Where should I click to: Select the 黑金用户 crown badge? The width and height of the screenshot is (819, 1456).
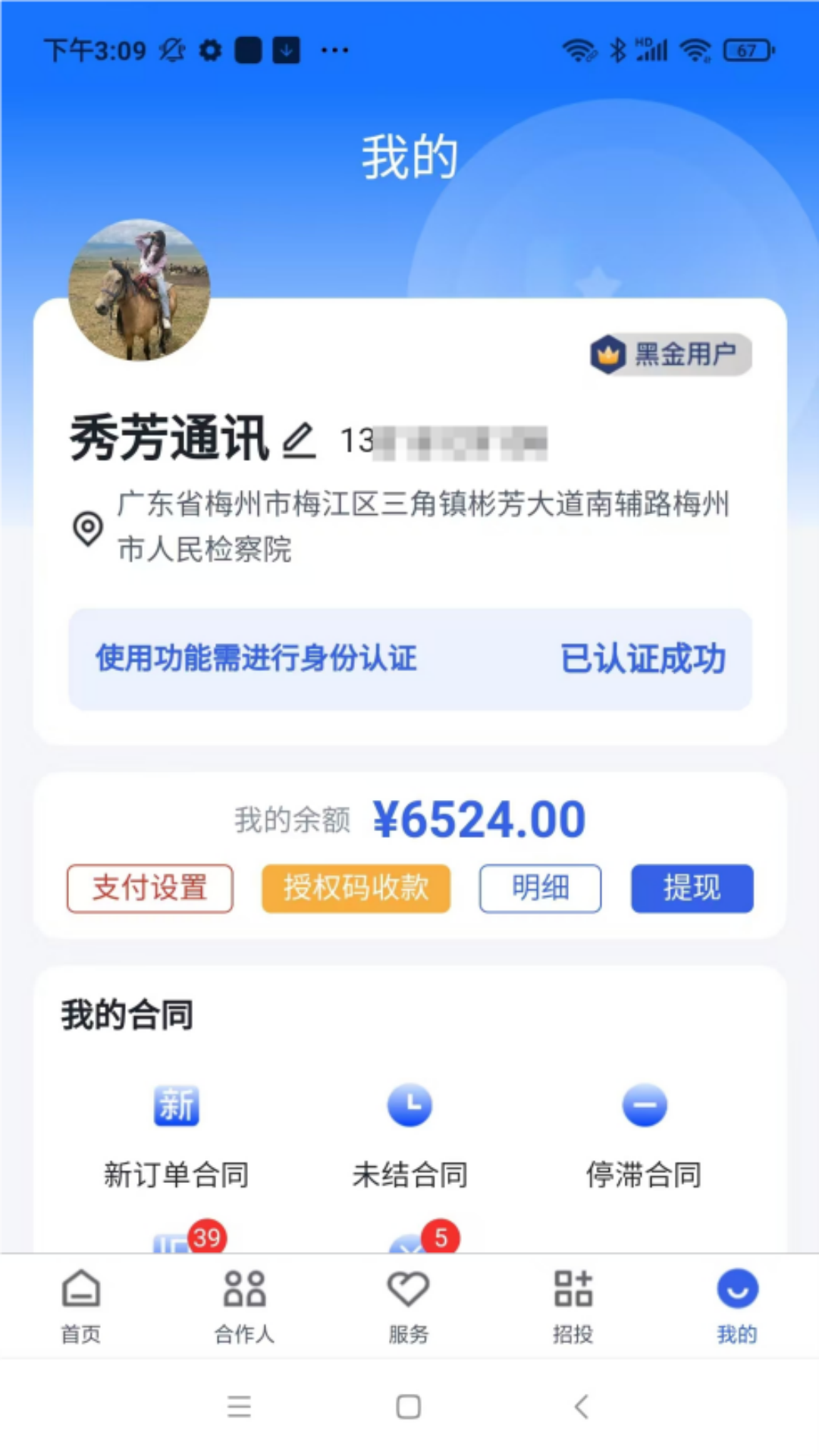click(670, 354)
